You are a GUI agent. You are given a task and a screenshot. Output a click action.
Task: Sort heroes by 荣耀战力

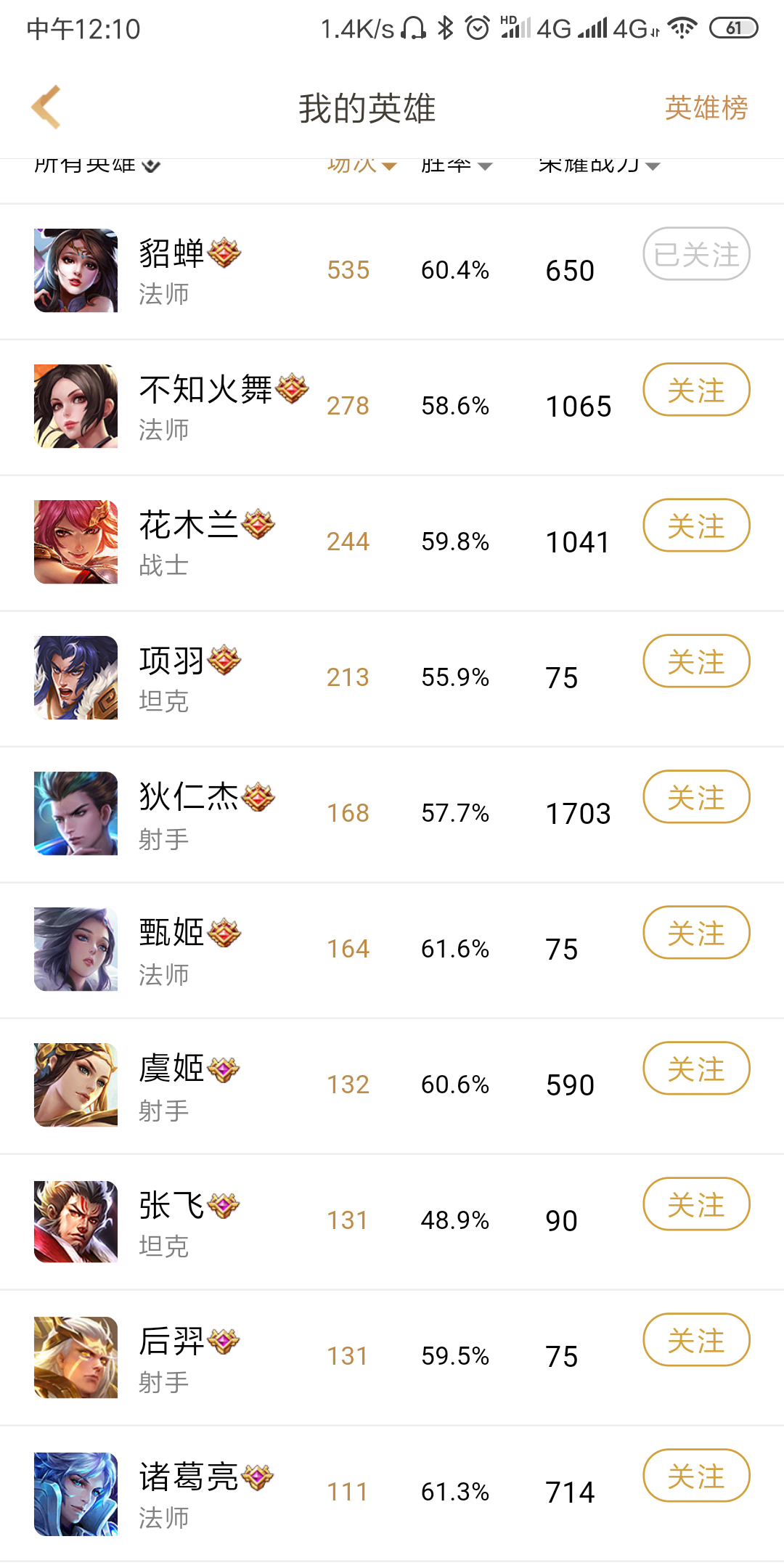[599, 166]
